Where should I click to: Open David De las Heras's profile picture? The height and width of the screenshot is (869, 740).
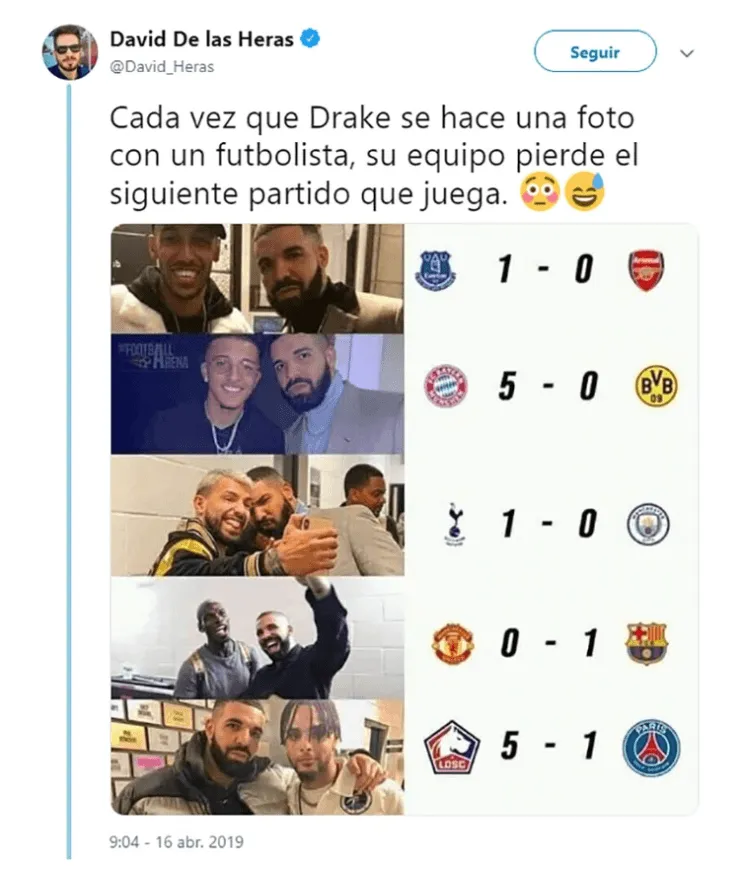click(69, 52)
